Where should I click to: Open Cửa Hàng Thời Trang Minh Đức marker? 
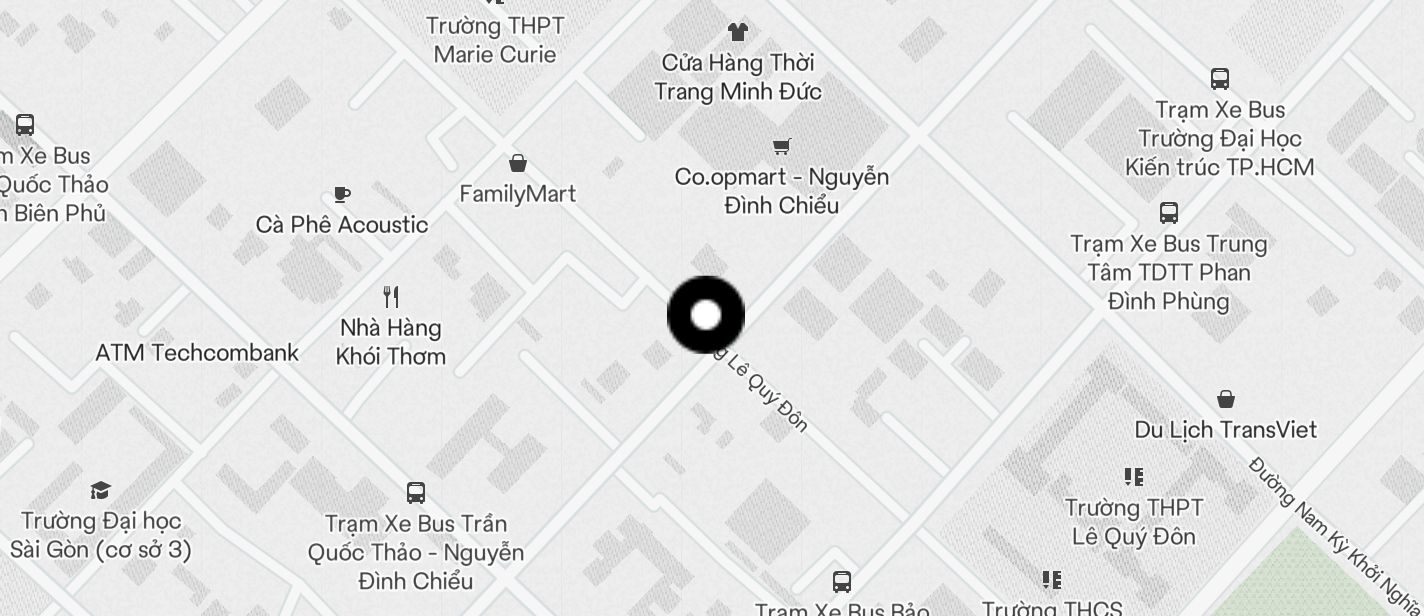tap(738, 32)
